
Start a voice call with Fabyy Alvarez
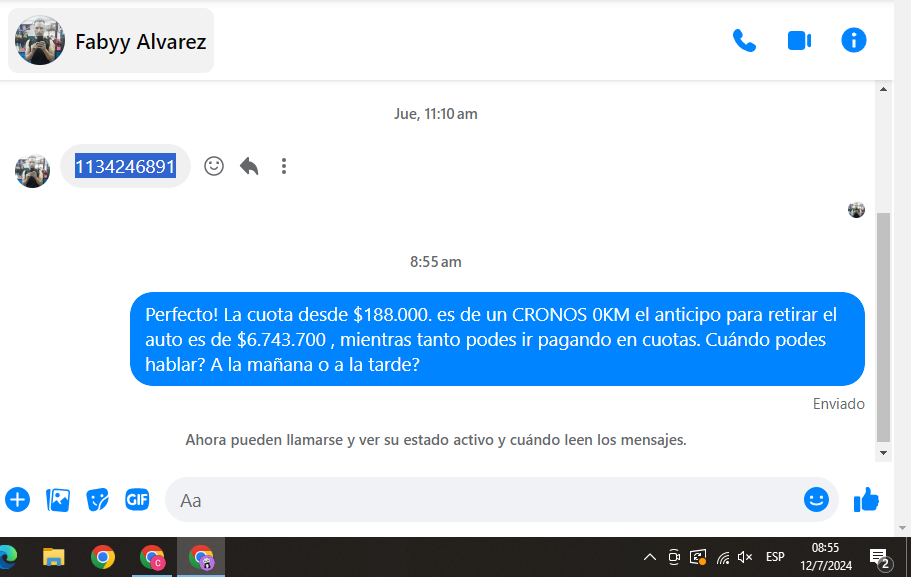pos(744,41)
